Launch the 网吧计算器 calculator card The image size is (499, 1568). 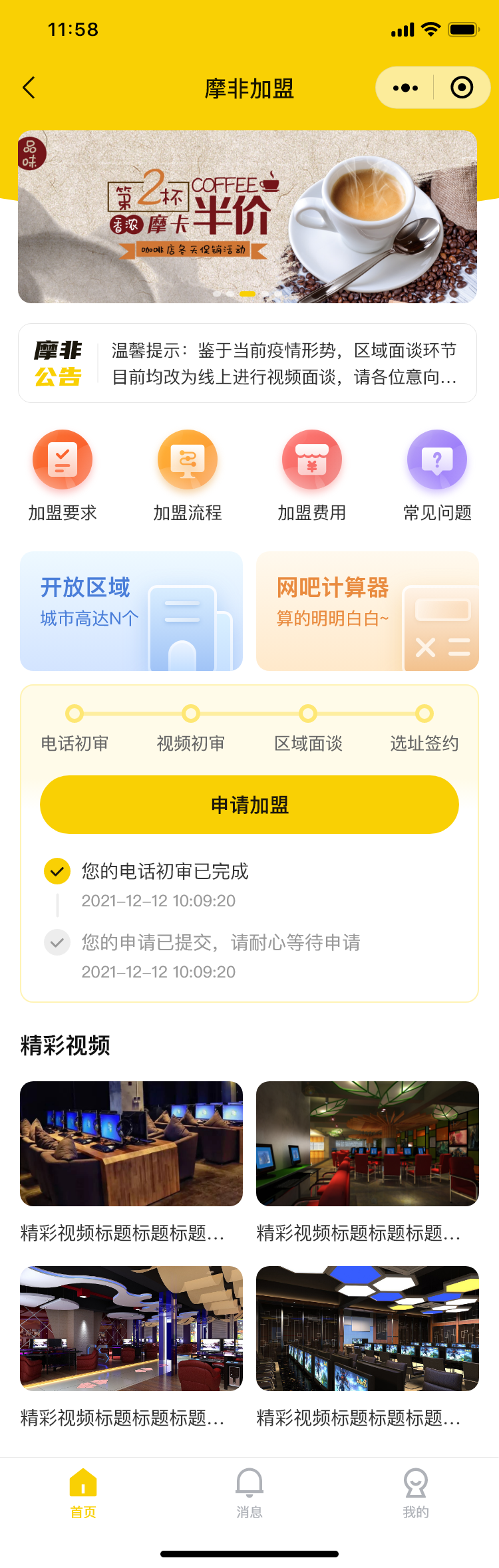click(x=367, y=611)
